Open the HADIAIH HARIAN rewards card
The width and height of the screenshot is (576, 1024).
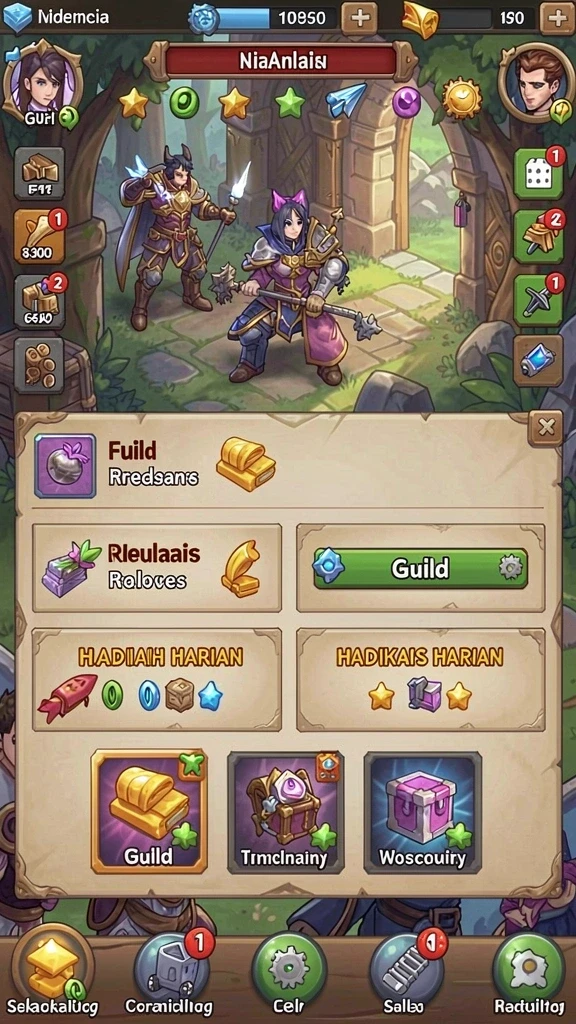[x=157, y=679]
